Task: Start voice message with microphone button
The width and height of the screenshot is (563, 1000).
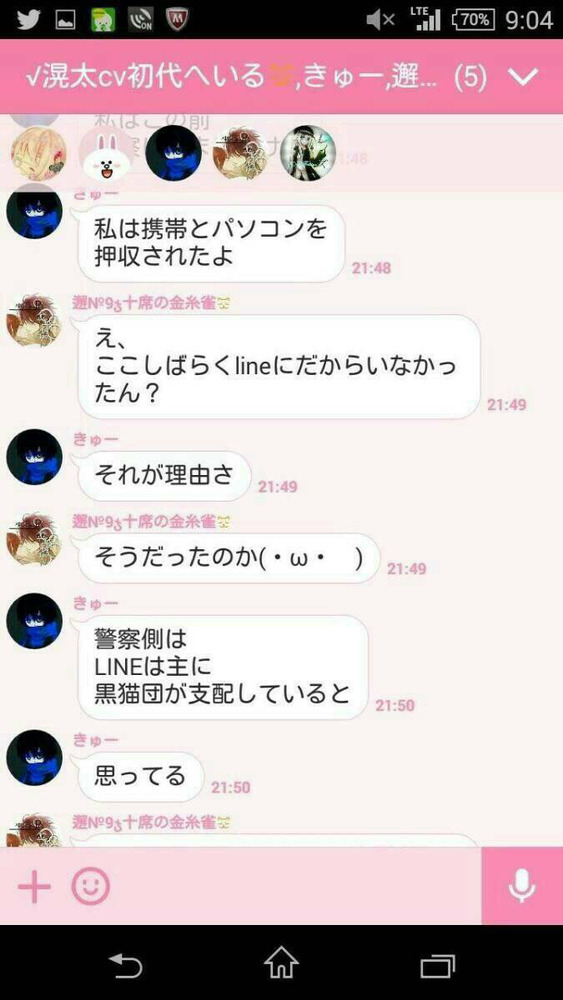Action: (x=522, y=886)
